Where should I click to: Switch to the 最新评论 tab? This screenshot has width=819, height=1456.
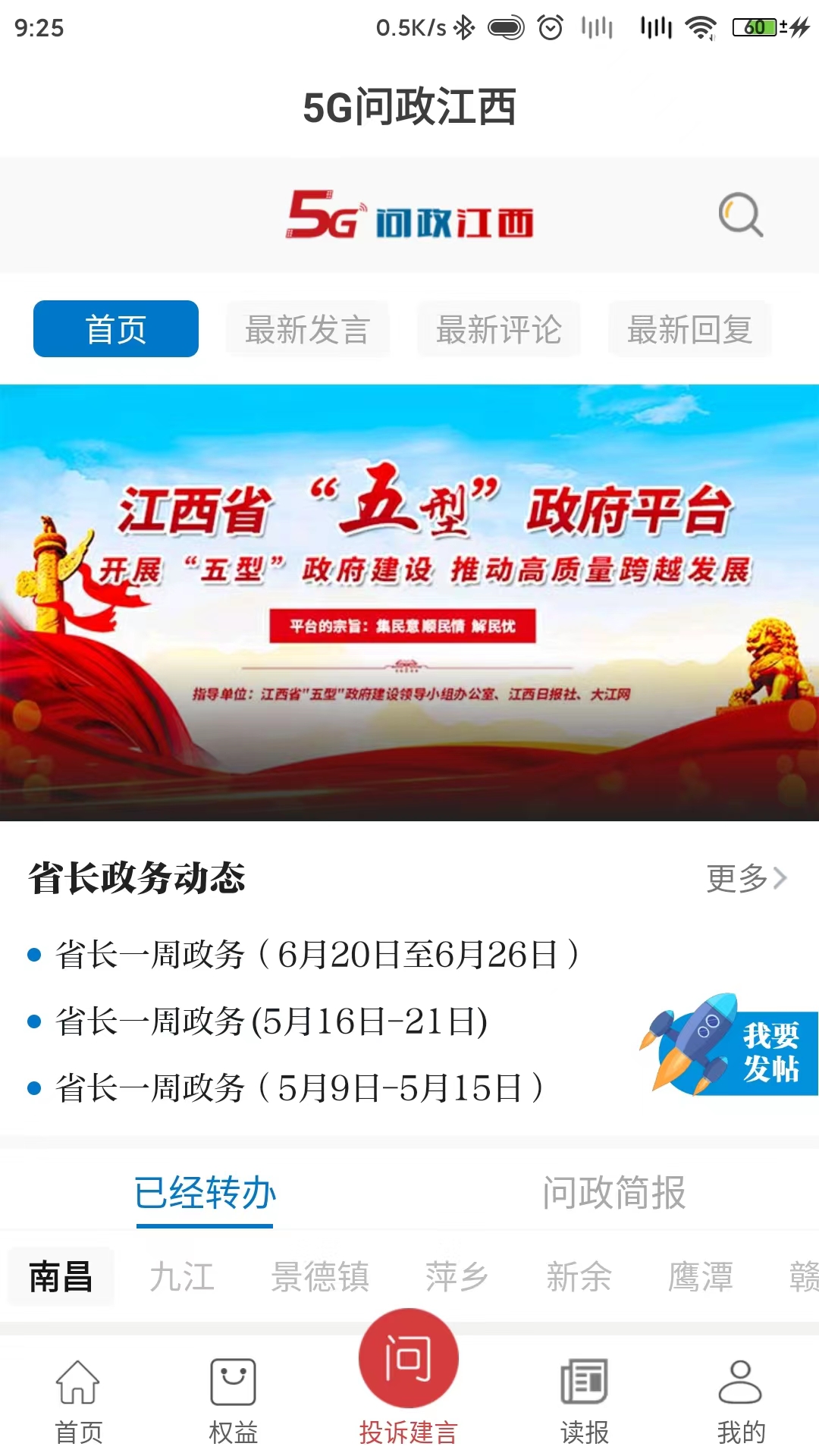point(498,329)
